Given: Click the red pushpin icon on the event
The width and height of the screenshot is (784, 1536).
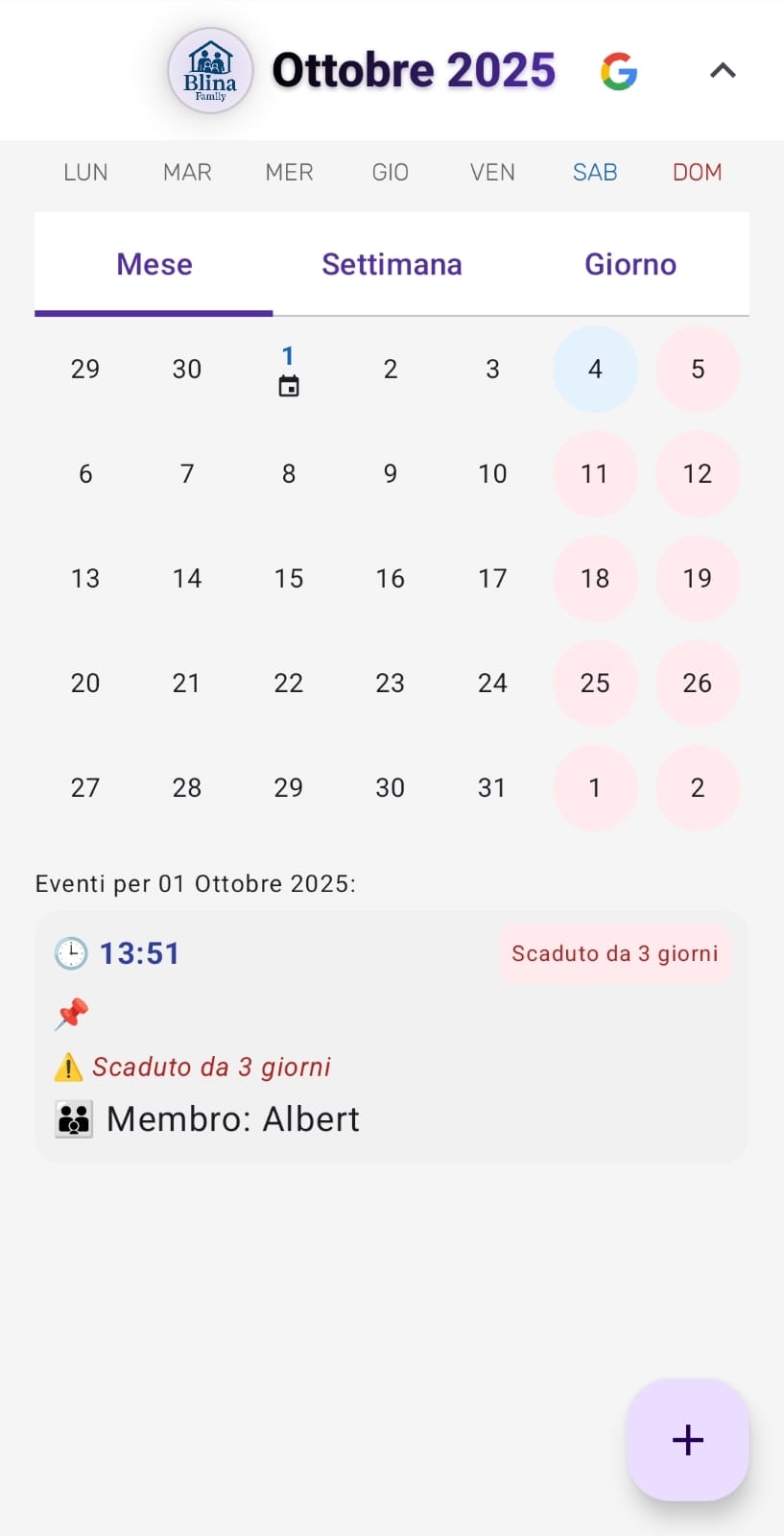Looking at the screenshot, I should tap(70, 1014).
